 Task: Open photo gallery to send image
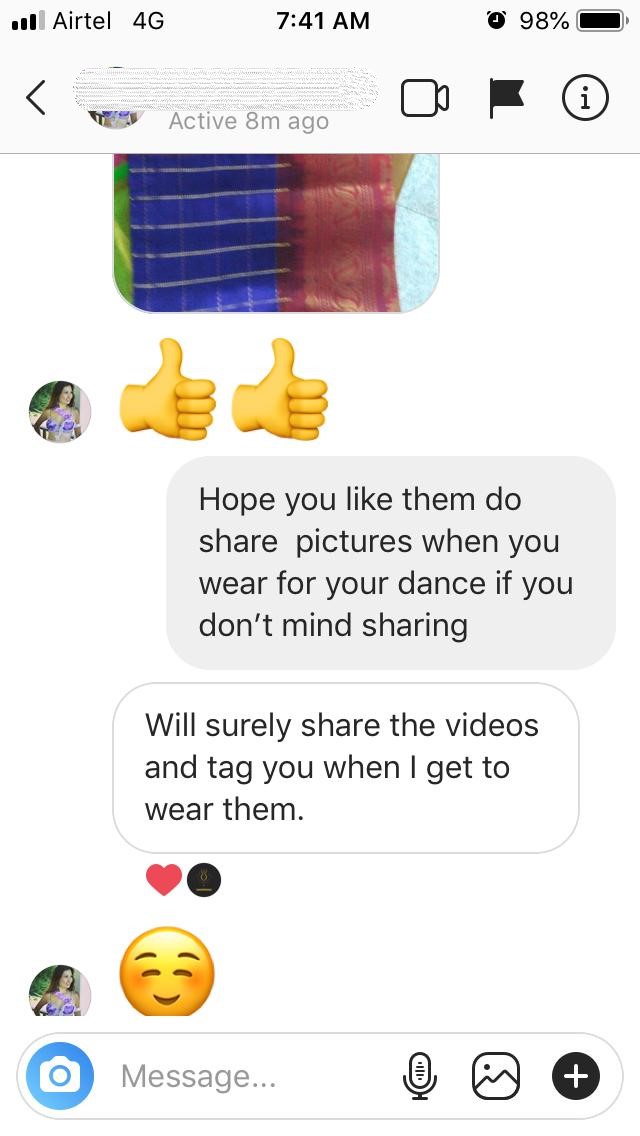496,1076
